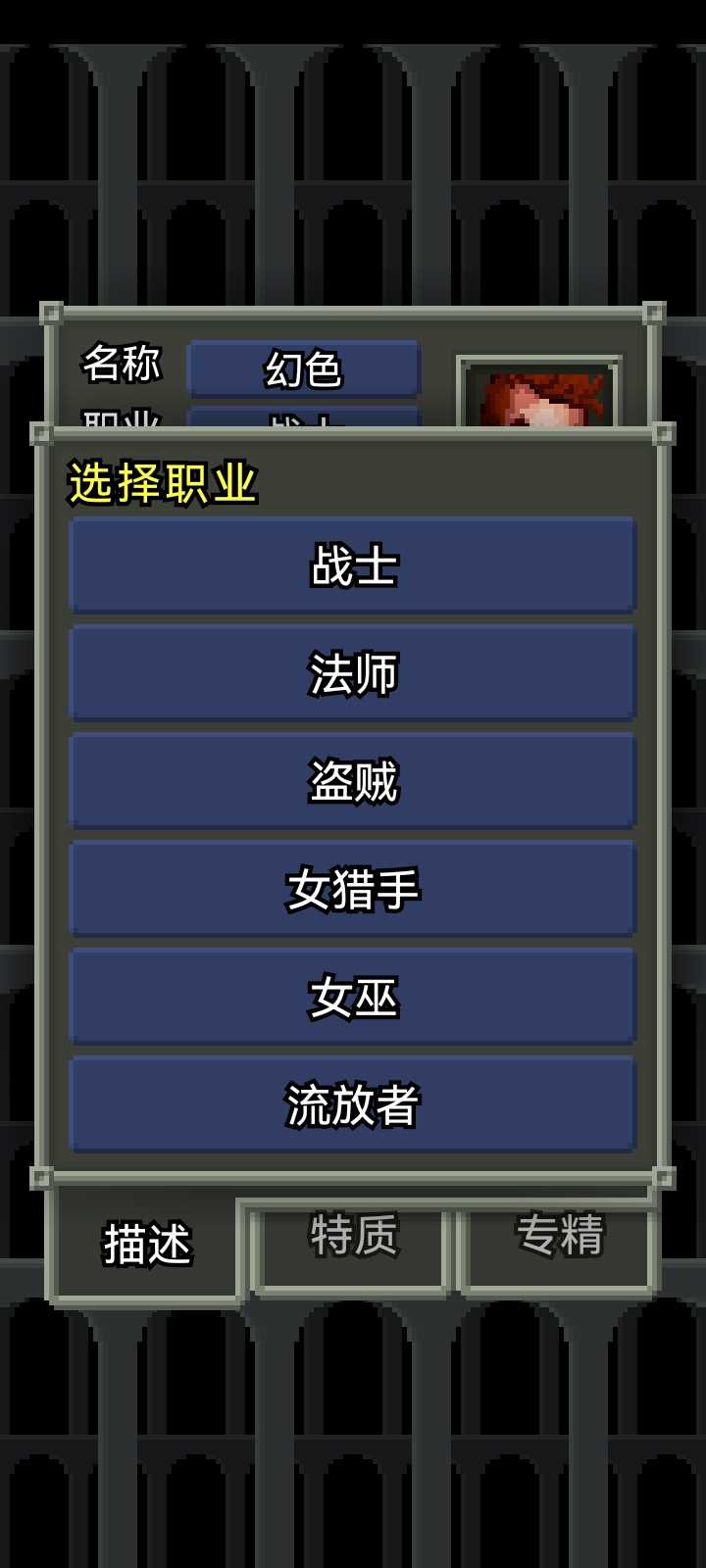This screenshot has width=706, height=1568.
Task: Choose 法师 as the class
Action: click(x=353, y=673)
